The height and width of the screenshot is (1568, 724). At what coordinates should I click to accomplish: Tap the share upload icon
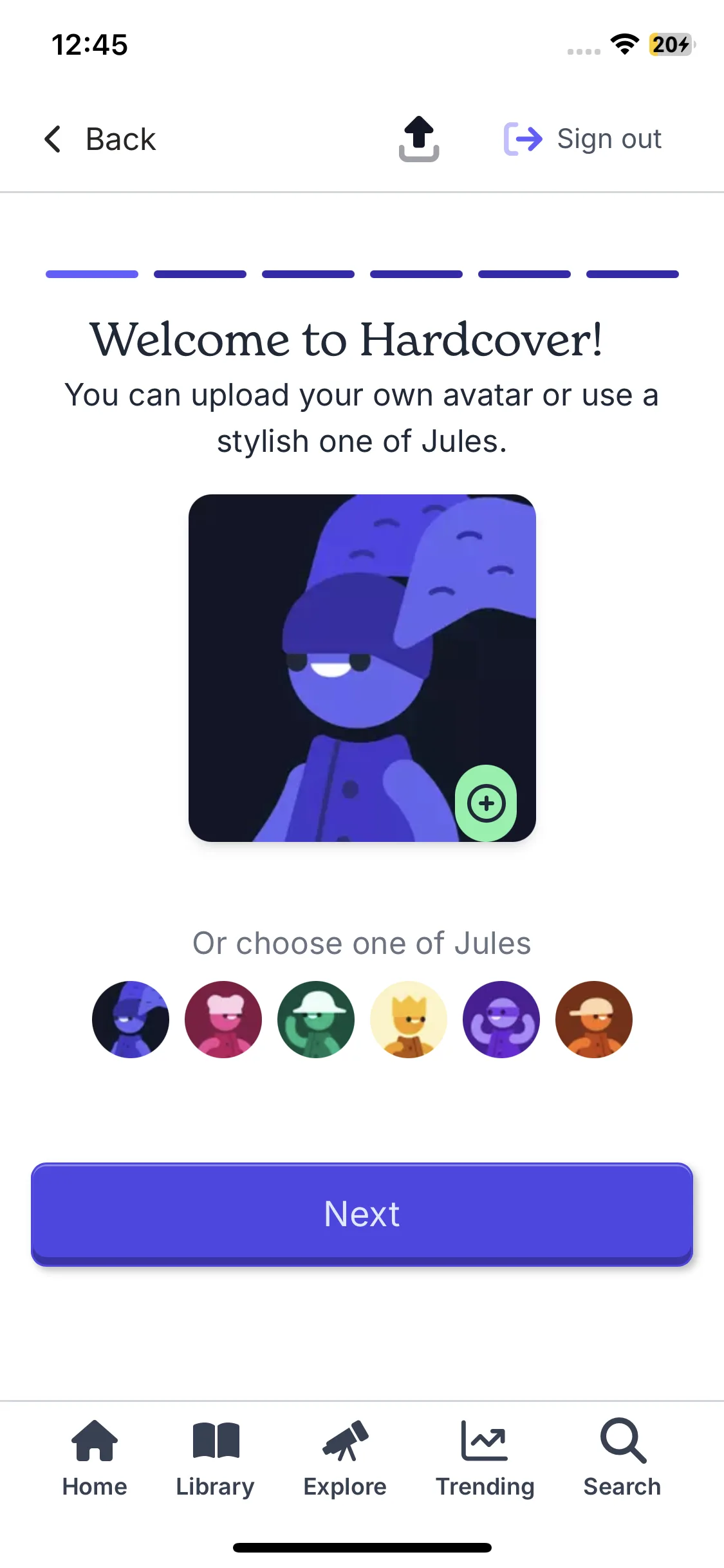click(x=419, y=139)
